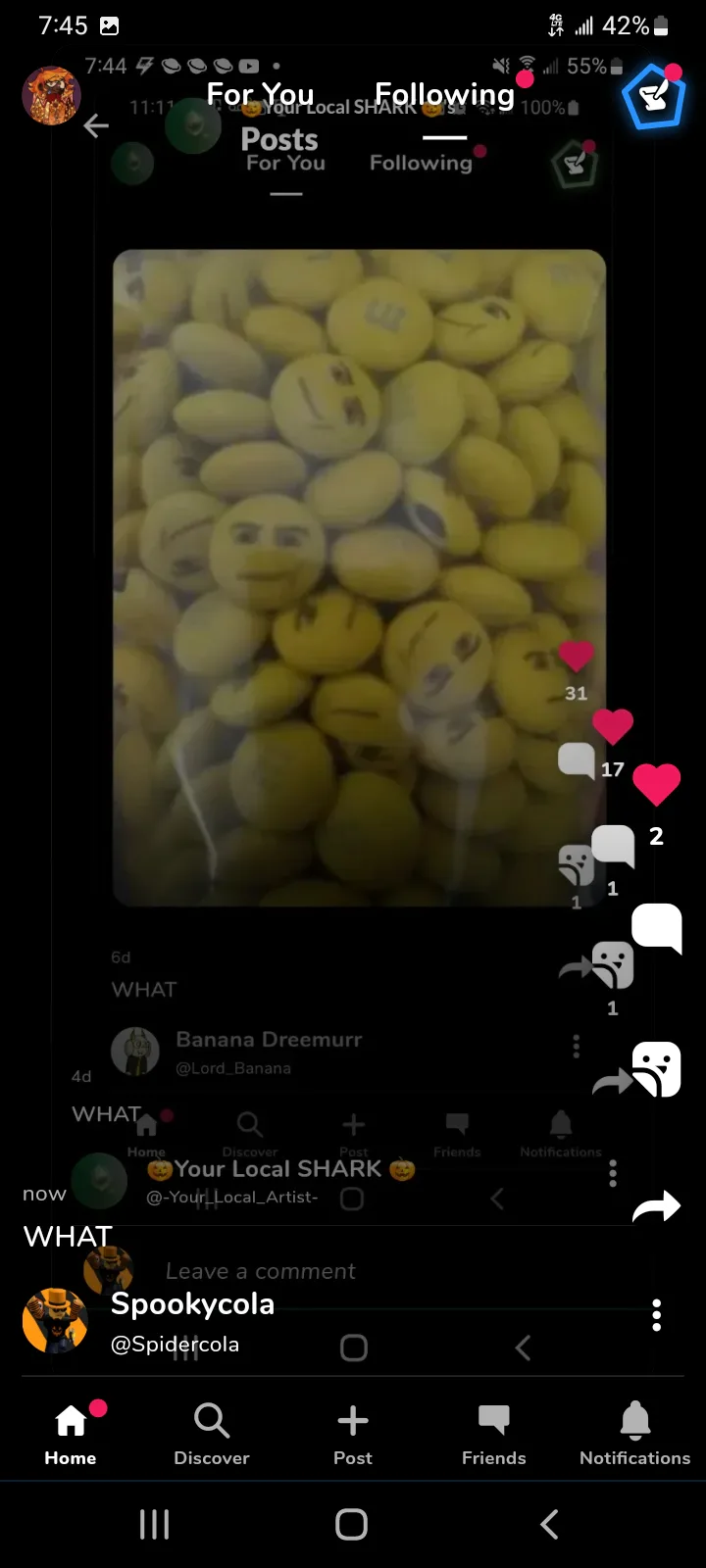Switch to the Following tab
Image resolution: width=706 pixels, height=1568 pixels.
point(444,94)
